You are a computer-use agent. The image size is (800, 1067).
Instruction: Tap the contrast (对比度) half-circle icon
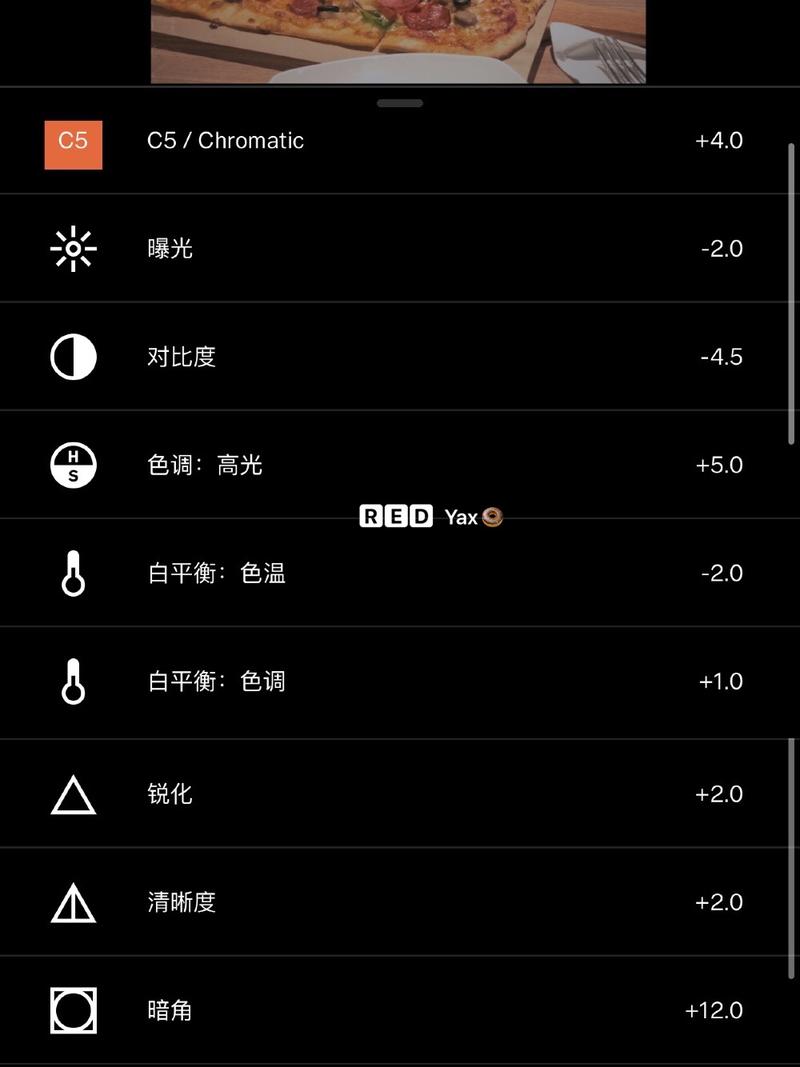pos(72,356)
